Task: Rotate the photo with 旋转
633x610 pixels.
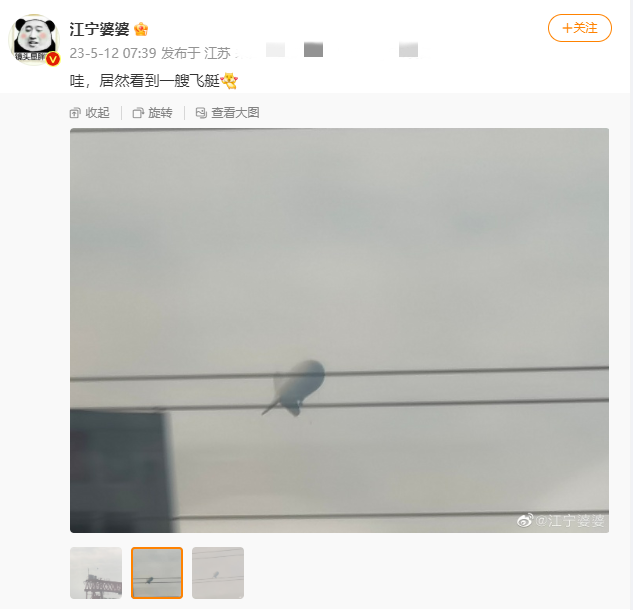Action: point(152,113)
